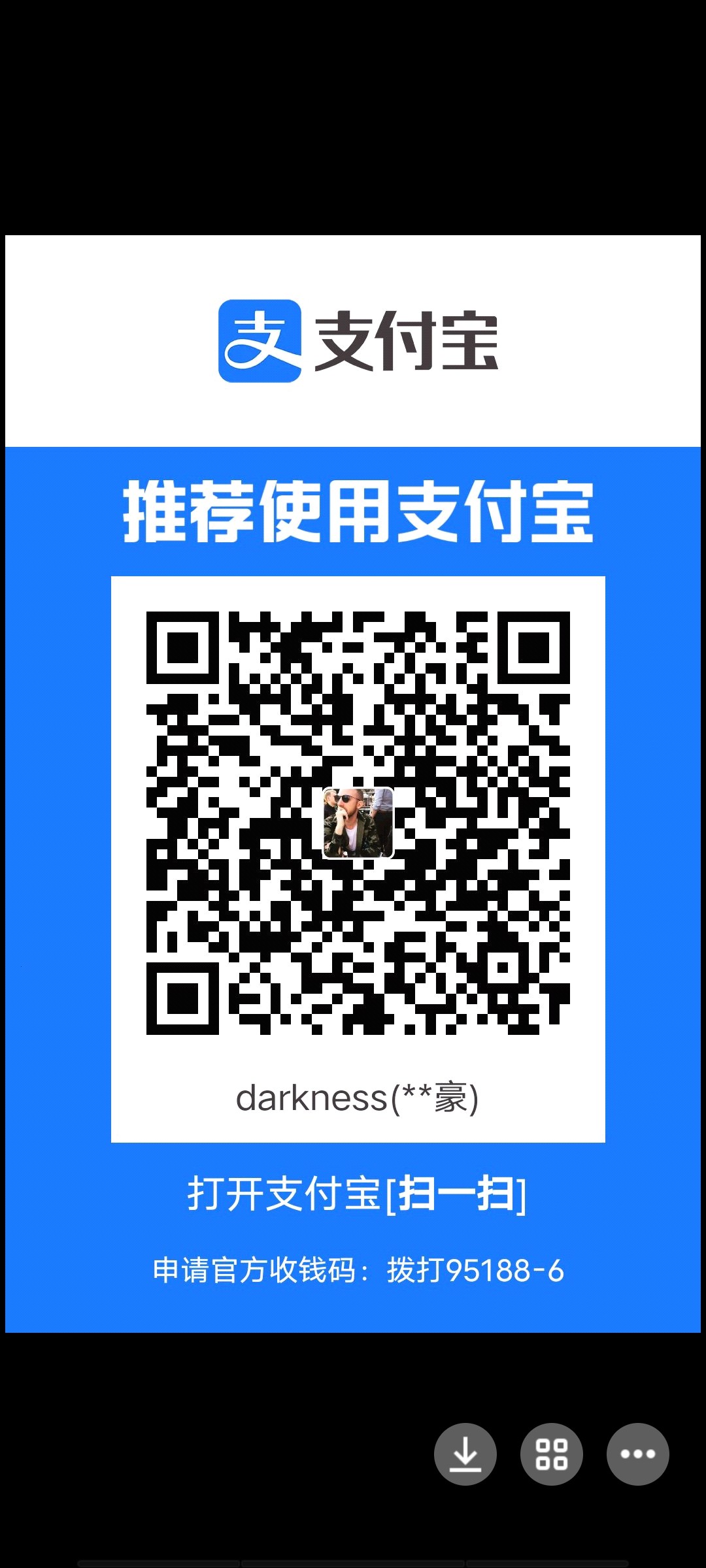The height and width of the screenshot is (1568, 706).
Task: Open the grid view of images
Action: tap(551, 1454)
